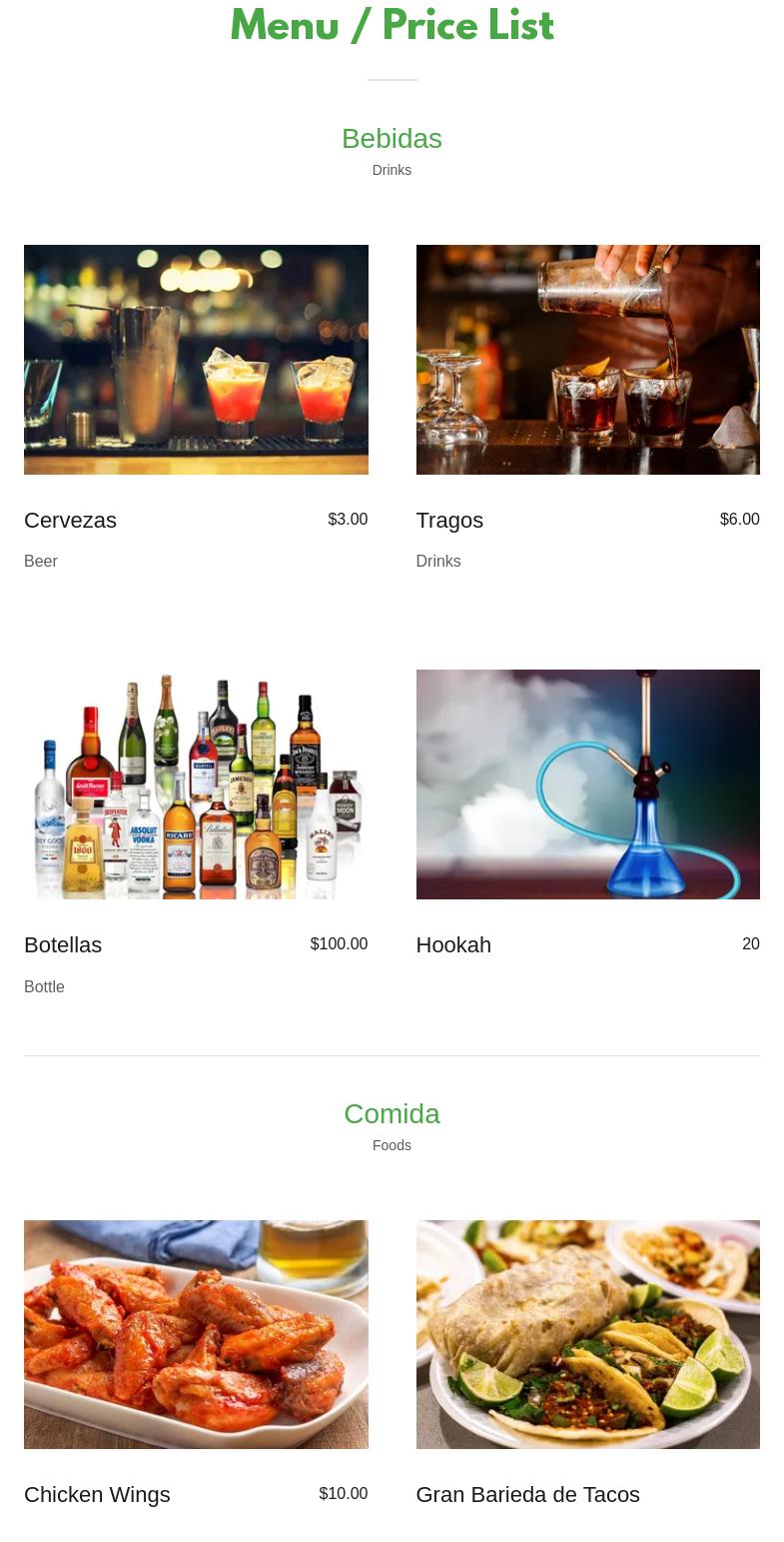This screenshot has width=784, height=1542.
Task: View the Gran Barieda de Tacos image
Action: tap(587, 1334)
